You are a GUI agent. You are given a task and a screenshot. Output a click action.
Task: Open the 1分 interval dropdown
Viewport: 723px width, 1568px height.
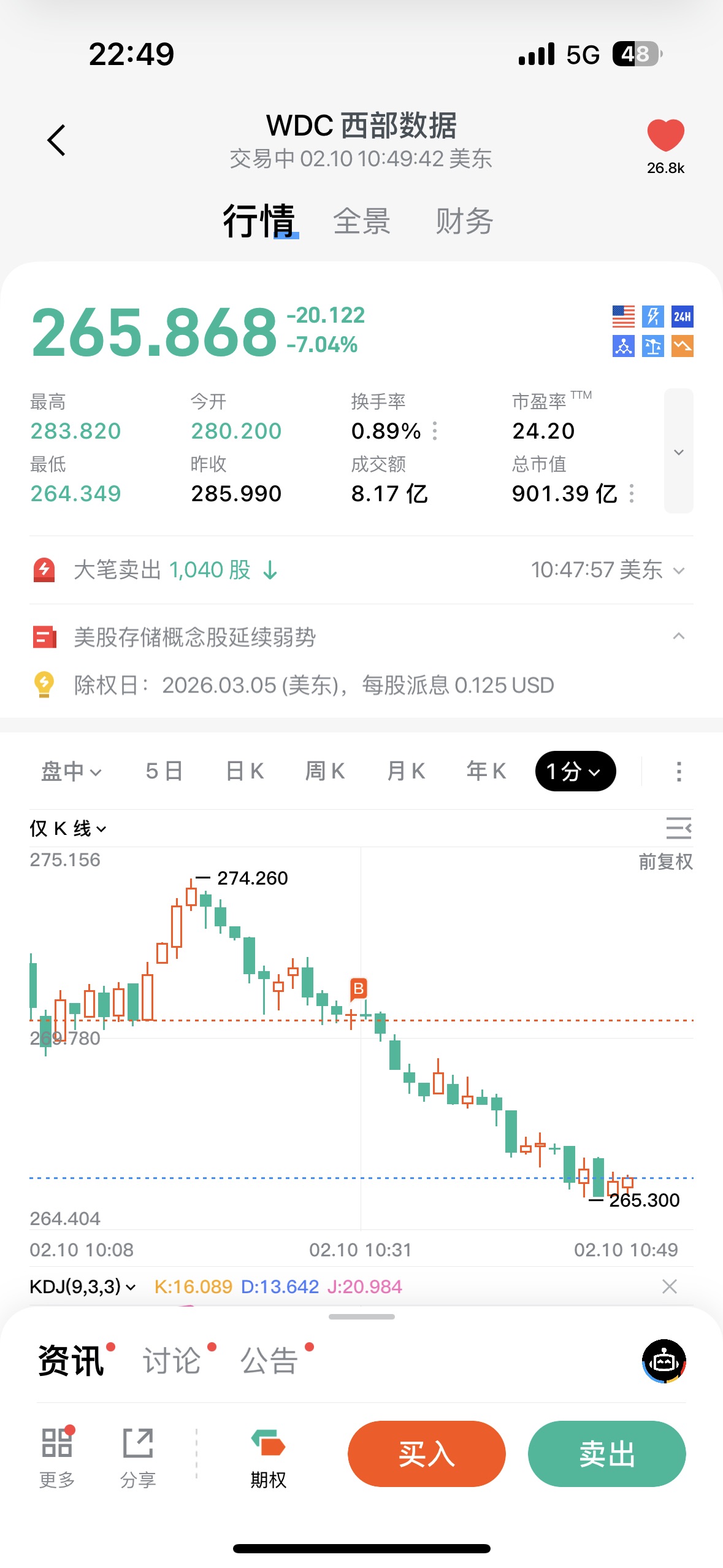pos(575,771)
